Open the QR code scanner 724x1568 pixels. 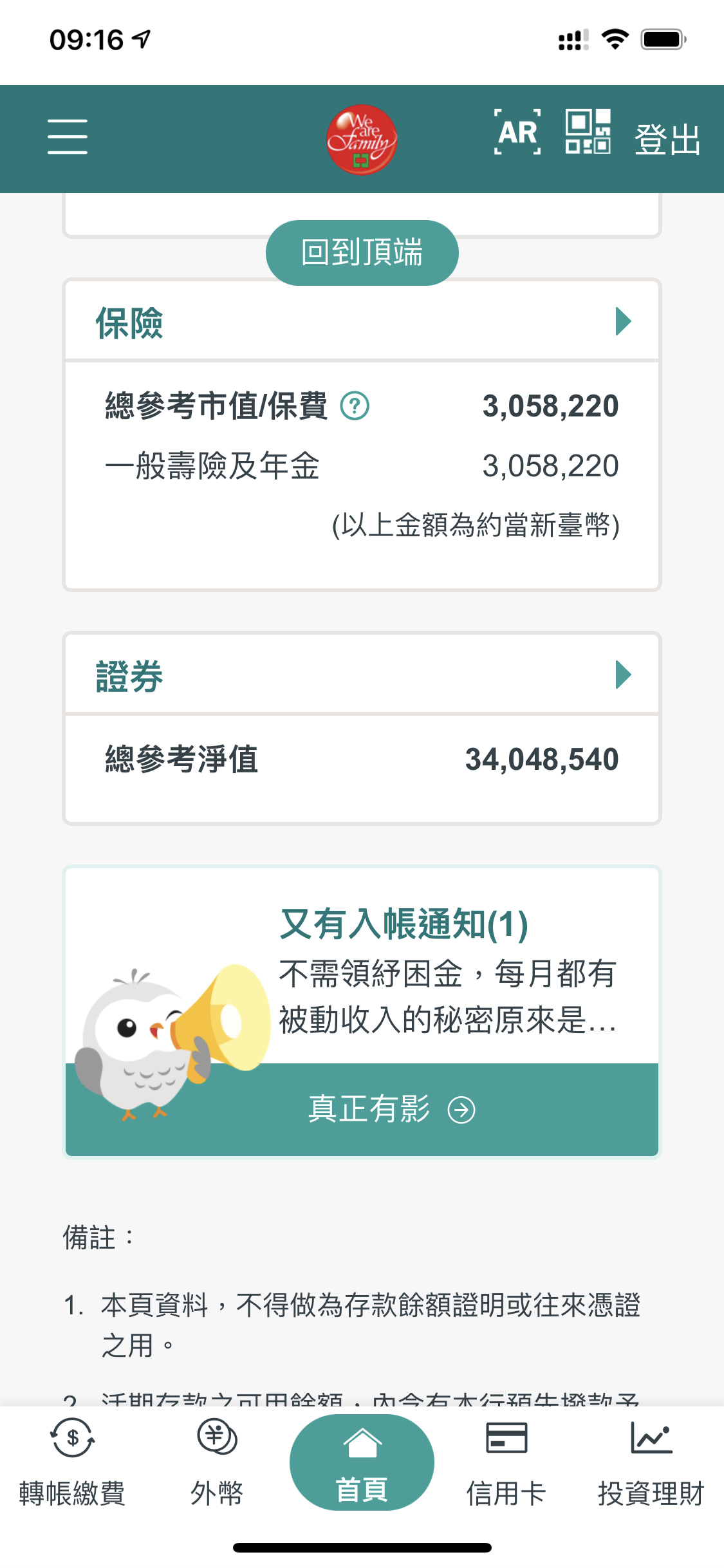588,132
